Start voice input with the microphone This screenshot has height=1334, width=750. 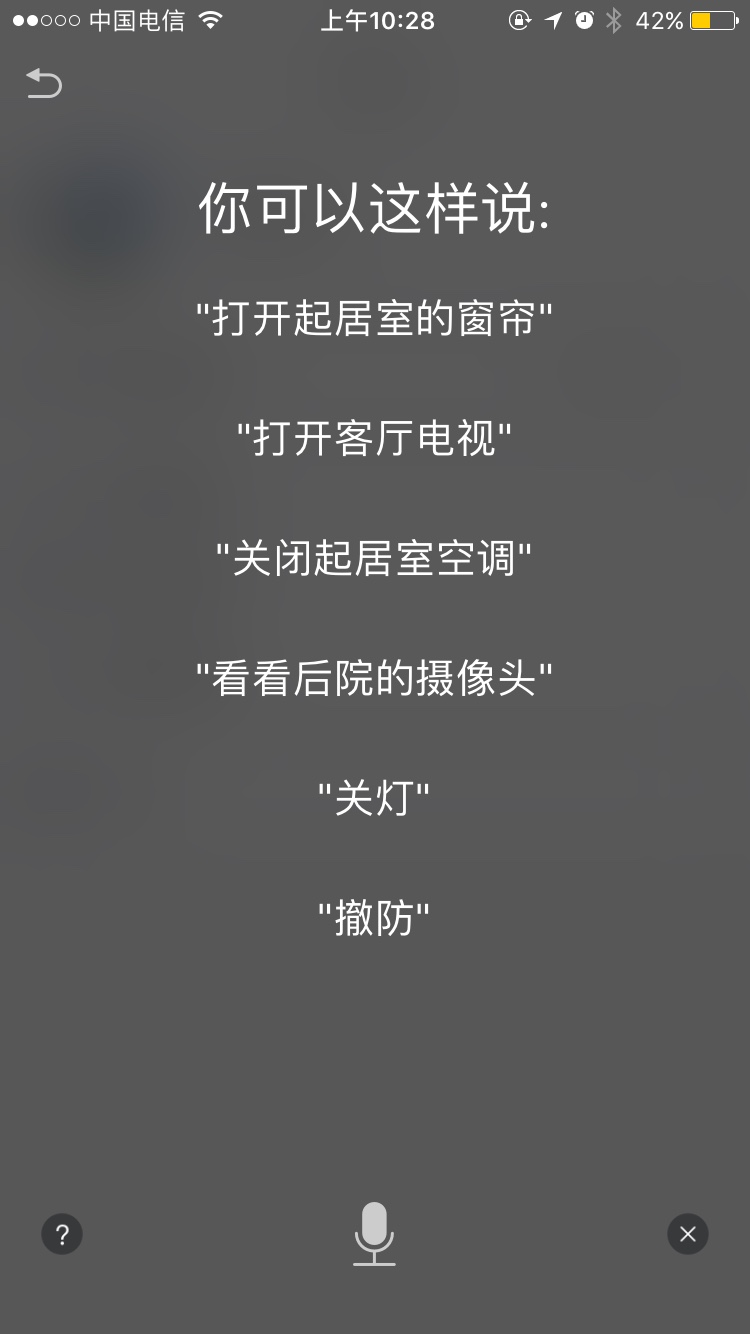pos(374,1233)
